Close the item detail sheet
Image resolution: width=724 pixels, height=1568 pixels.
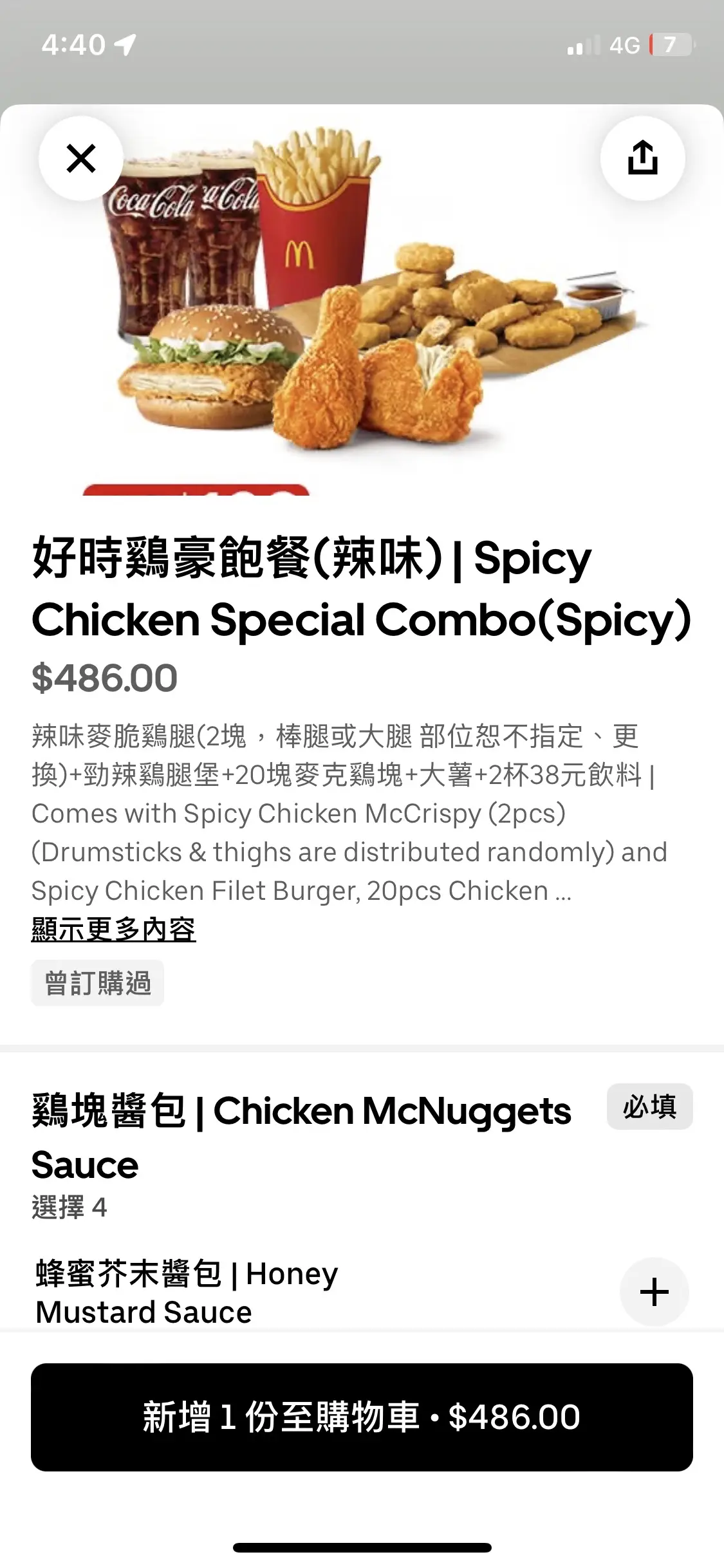coord(81,158)
